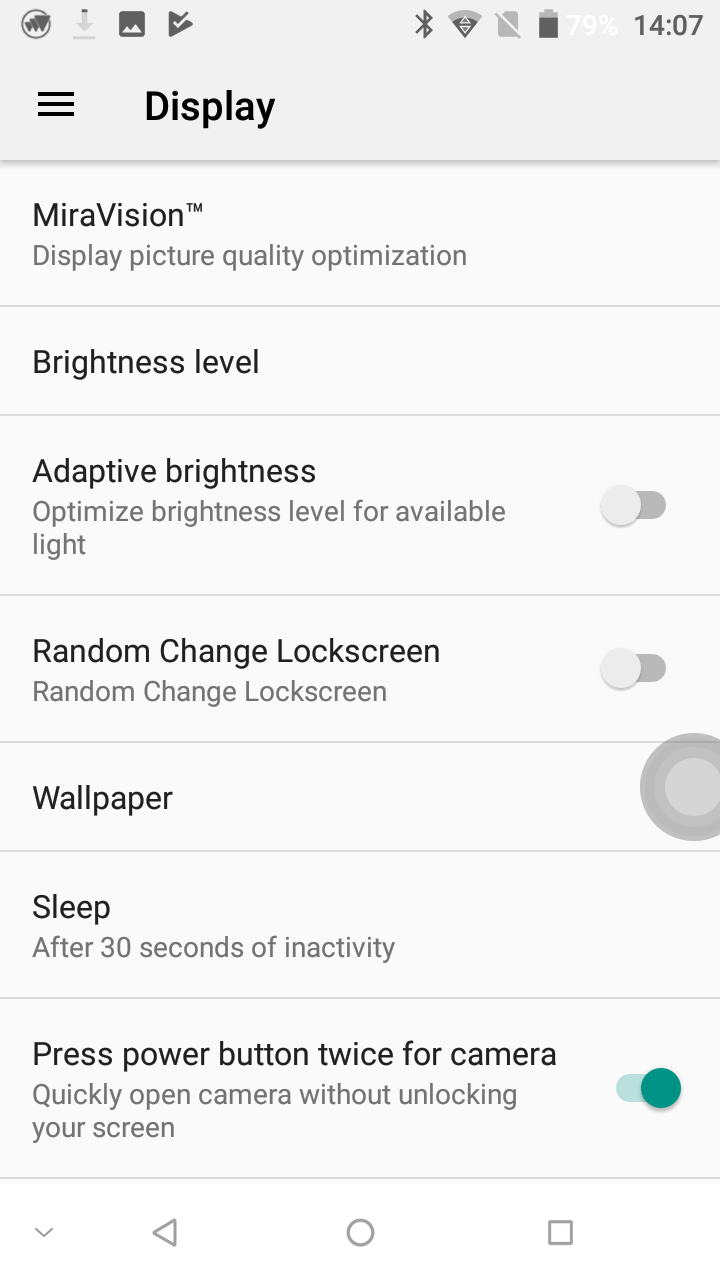
Task: Disable power button twice for camera
Action: [648, 1088]
